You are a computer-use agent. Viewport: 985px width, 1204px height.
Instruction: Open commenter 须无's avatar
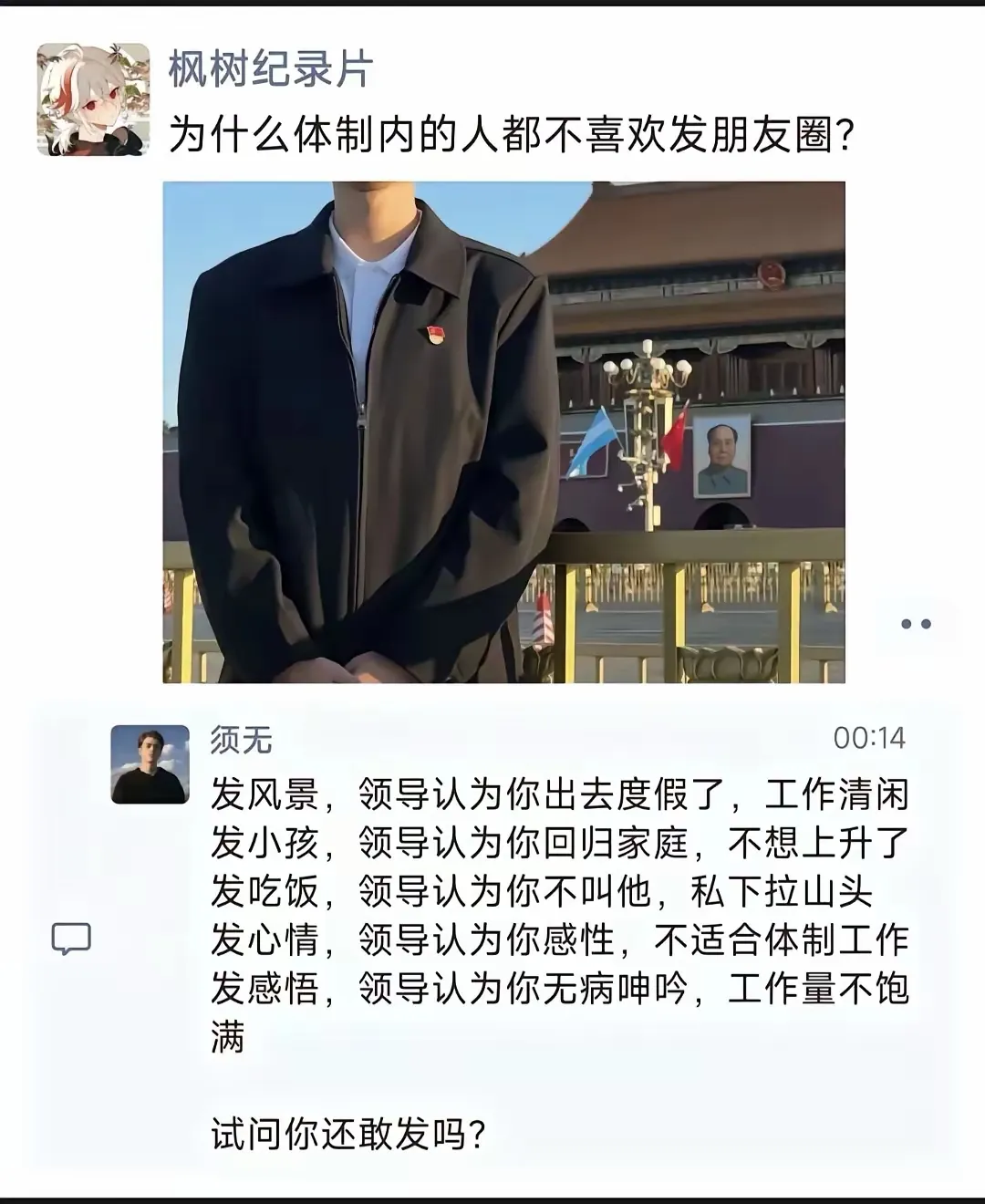150,764
